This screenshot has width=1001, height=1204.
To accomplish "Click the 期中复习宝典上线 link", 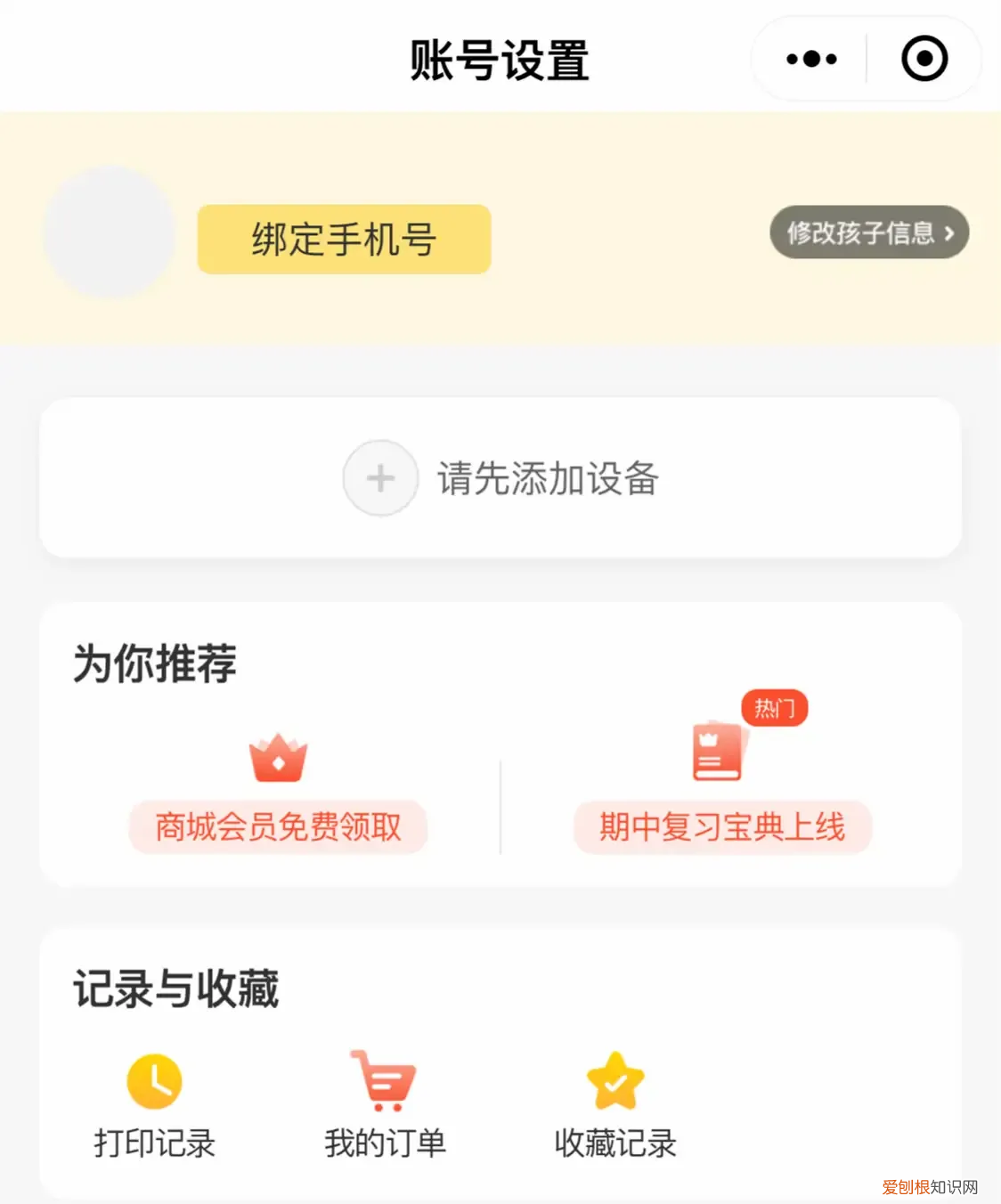I will click(x=722, y=827).
